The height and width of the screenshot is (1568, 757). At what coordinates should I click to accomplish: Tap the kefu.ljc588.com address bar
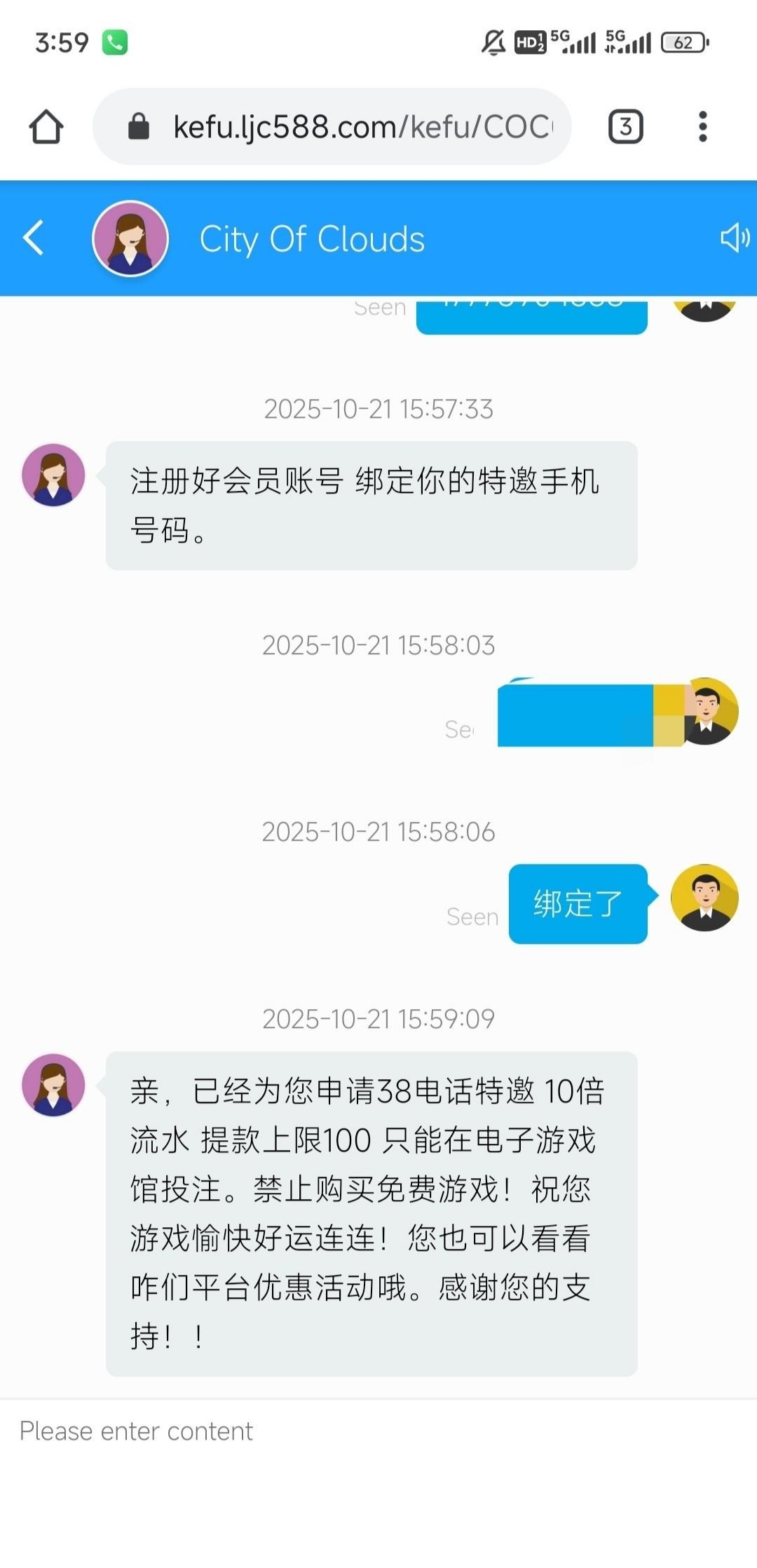tap(350, 127)
